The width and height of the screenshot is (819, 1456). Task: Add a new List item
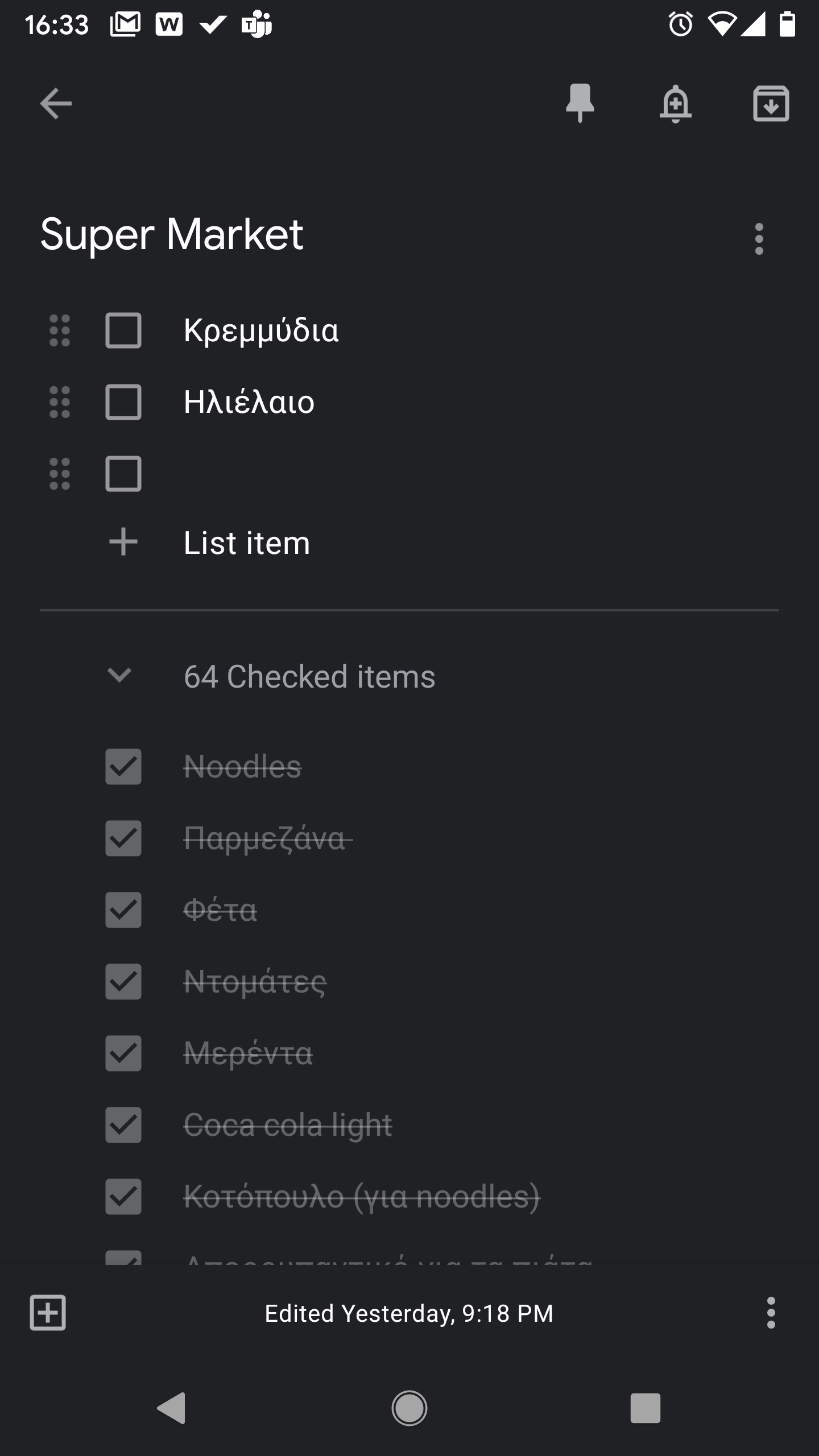coord(246,543)
